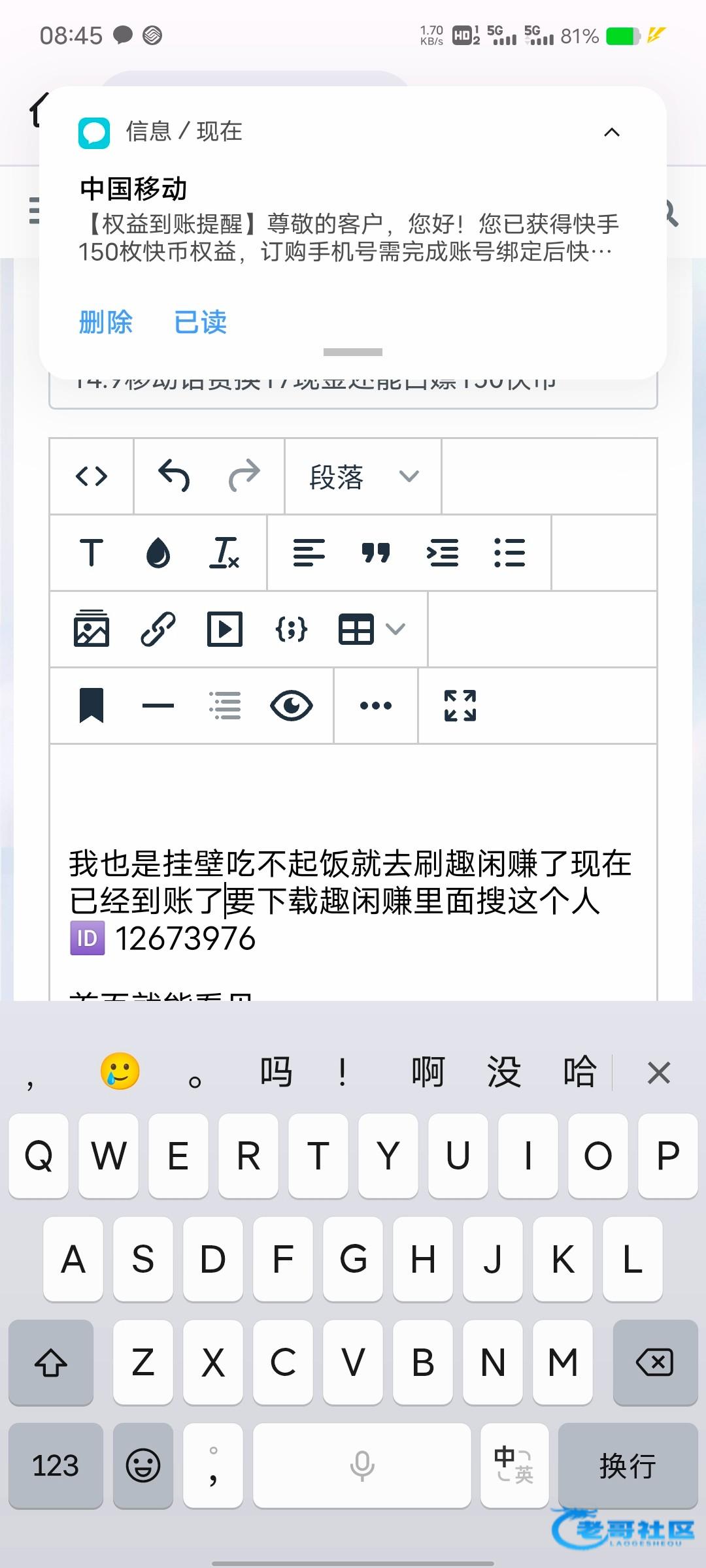This screenshot has height=1568, width=706.
Task: Insert a blockquote
Action: [x=376, y=553]
